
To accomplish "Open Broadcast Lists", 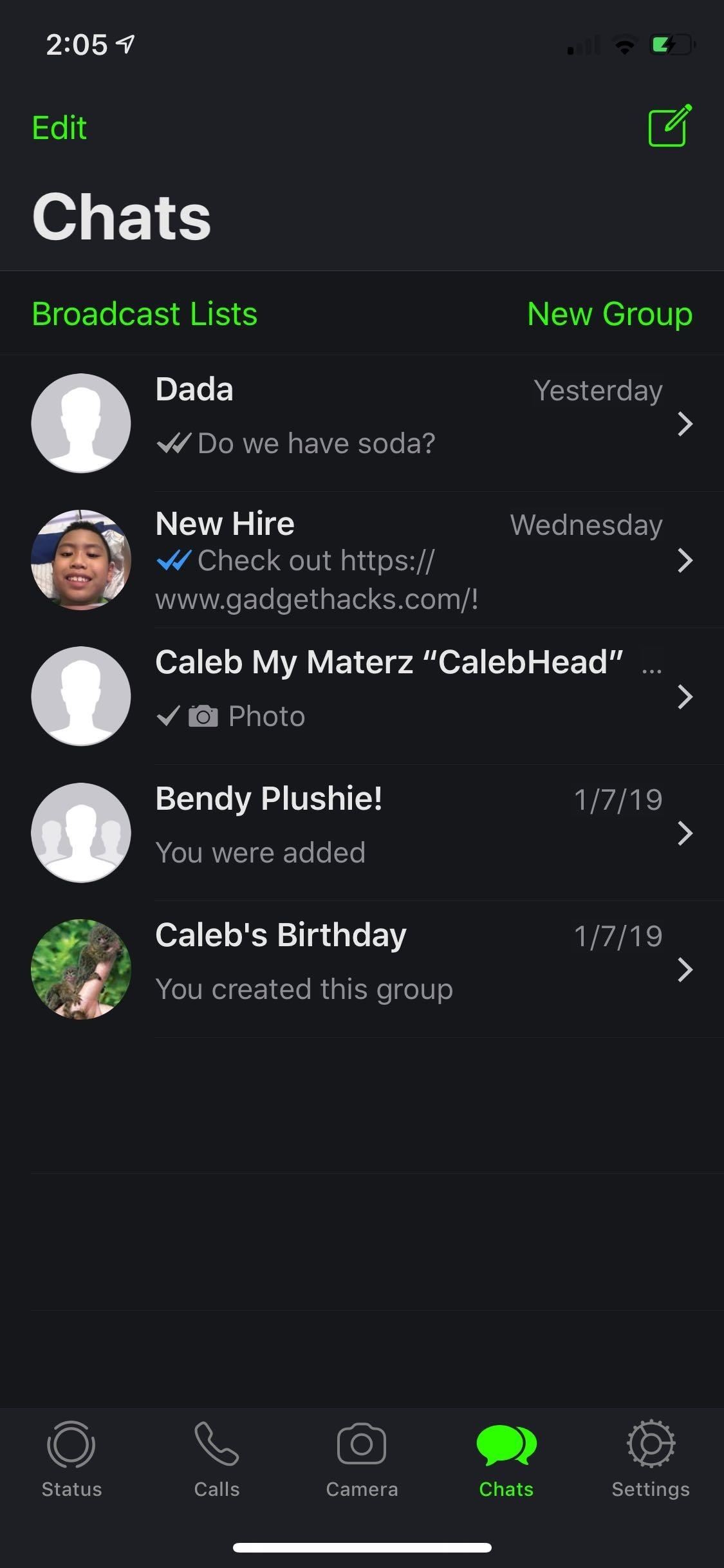I will tap(144, 314).
